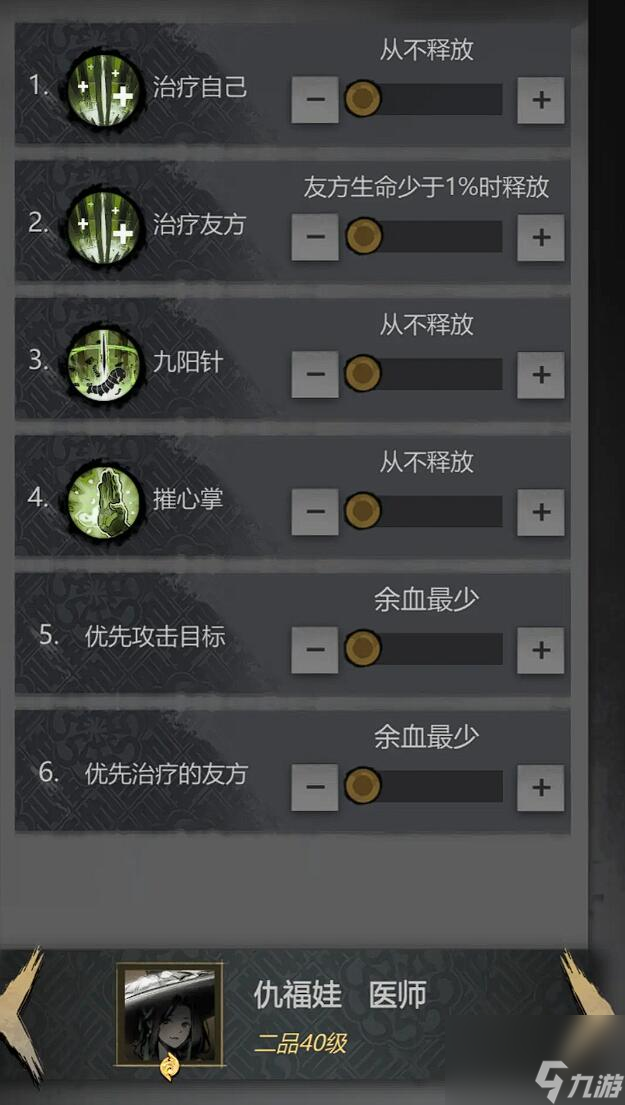Viewport: 625px width, 1105px height.
Task: Previous option for 优先治疗的友方
Action: click(x=315, y=787)
